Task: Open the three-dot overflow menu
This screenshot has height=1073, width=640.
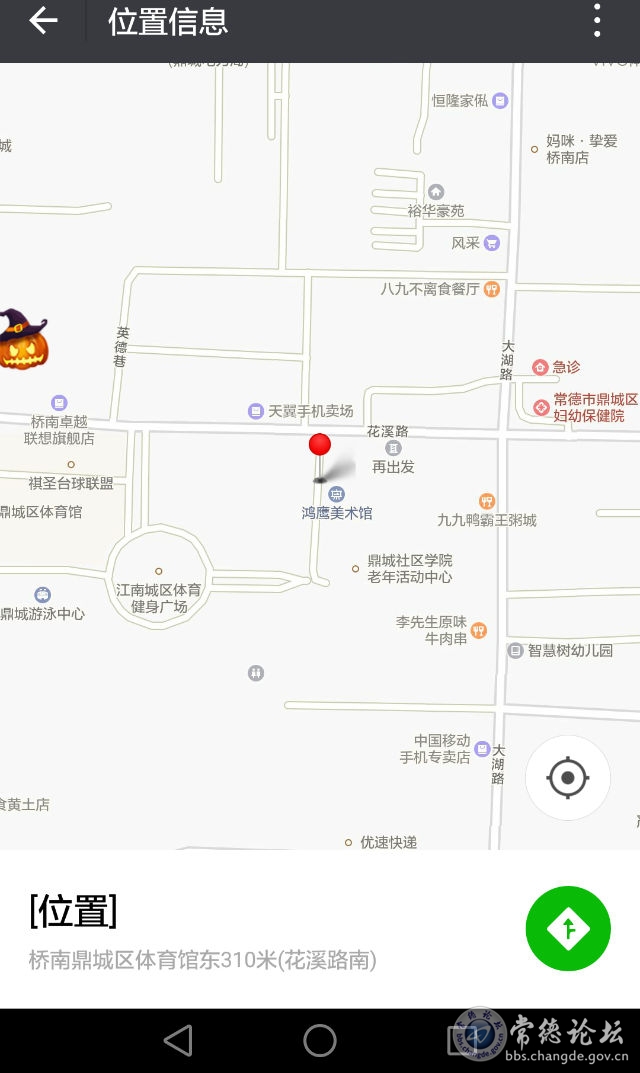Action: coord(598,21)
